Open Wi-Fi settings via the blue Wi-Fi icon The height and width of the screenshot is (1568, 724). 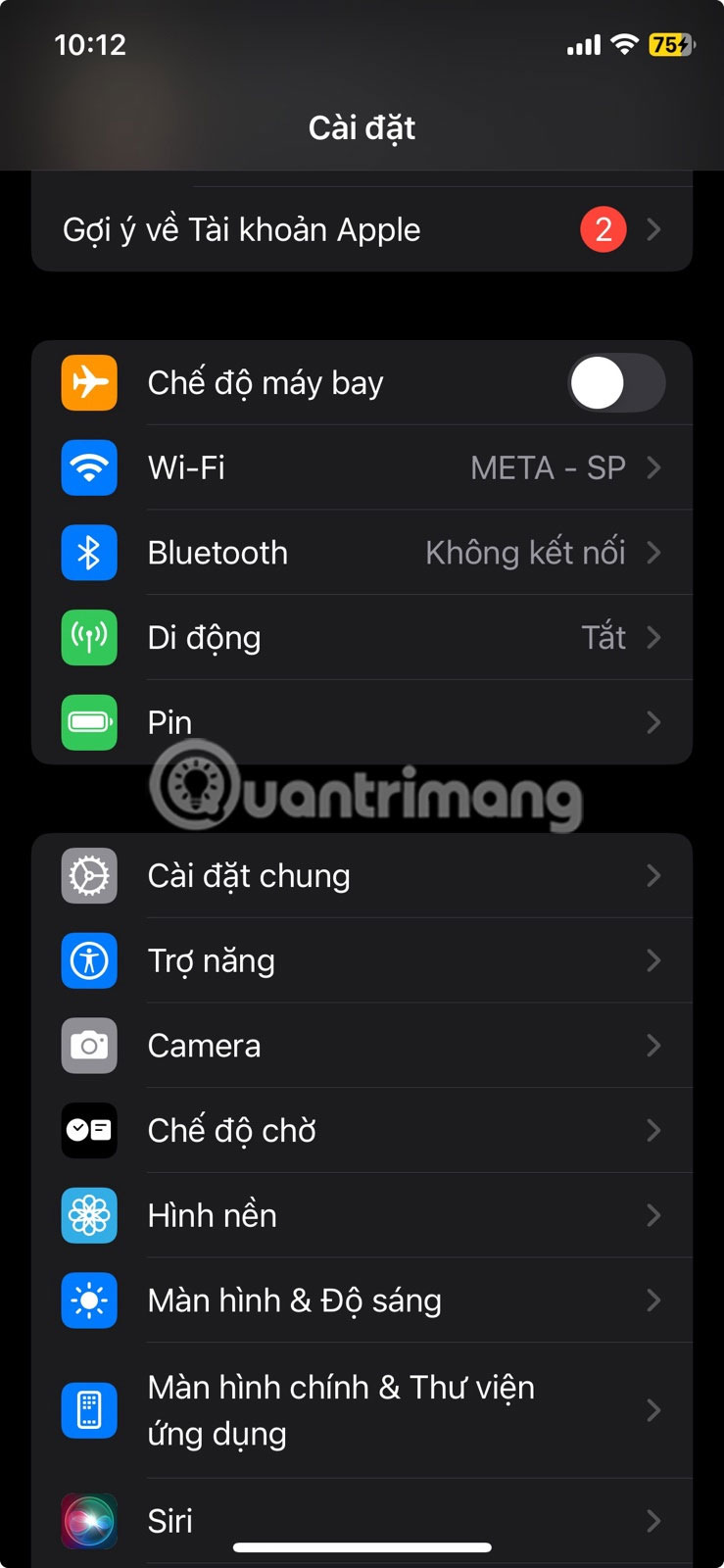point(89,467)
